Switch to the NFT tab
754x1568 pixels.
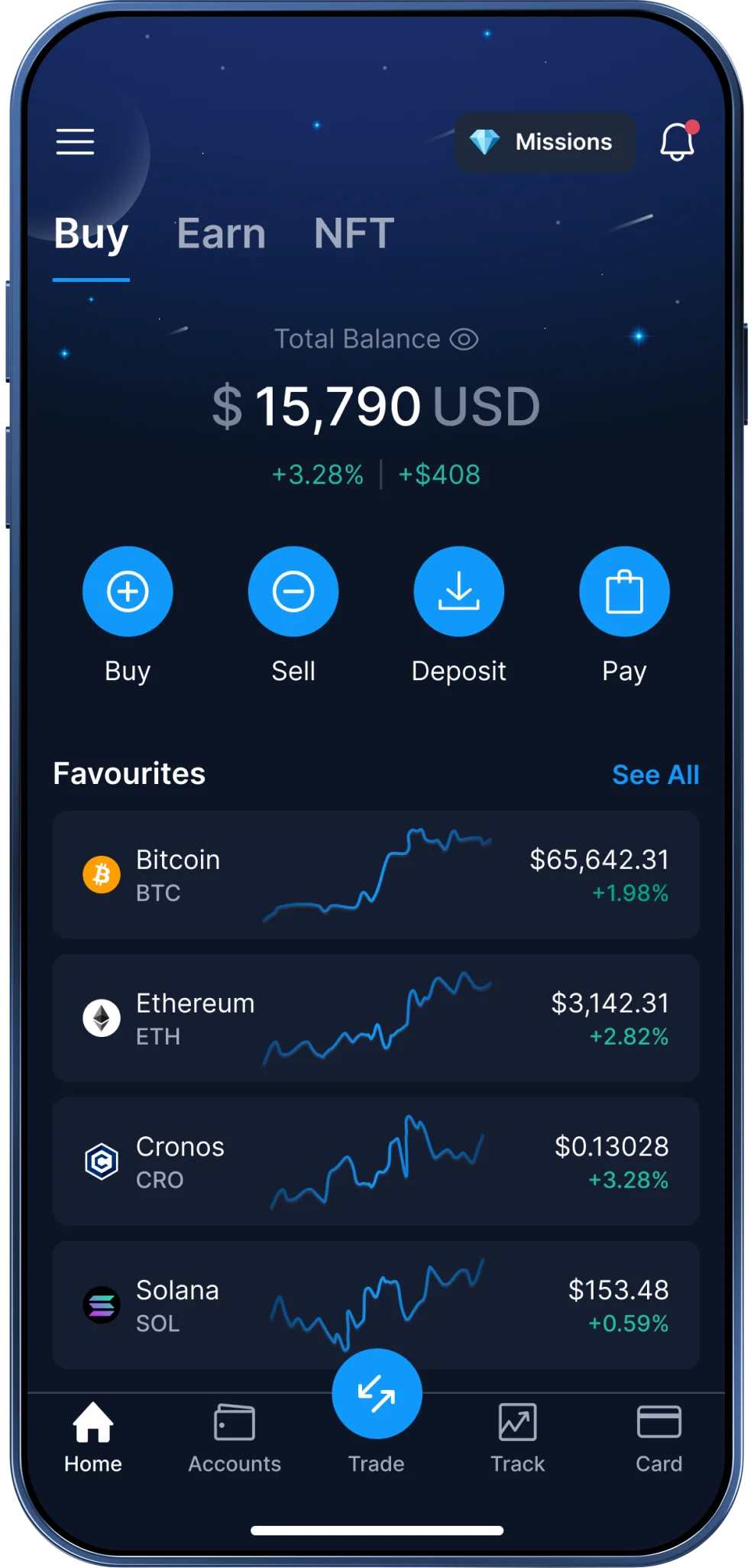click(x=354, y=234)
